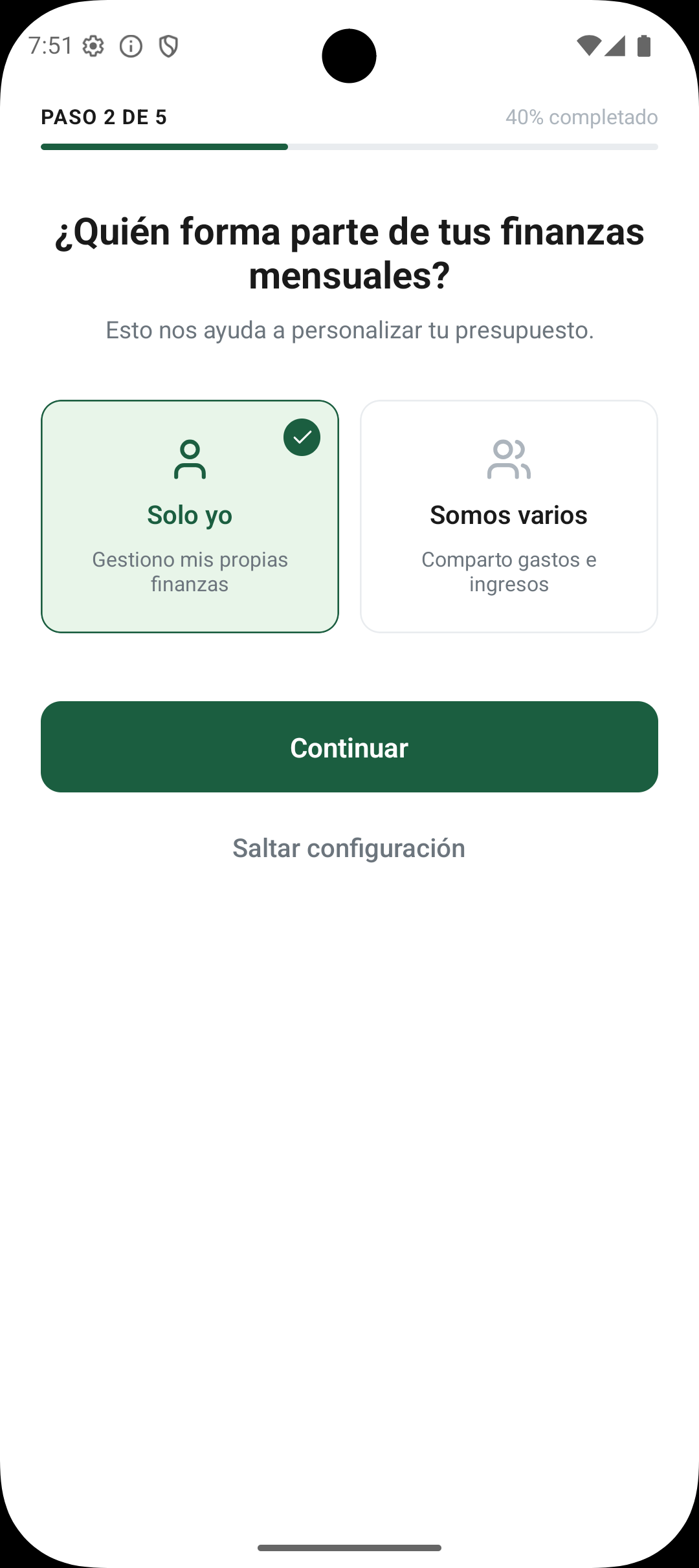This screenshot has height=1568, width=699.
Task: Open 'Saltar configuración' to skip setup
Action: click(349, 847)
